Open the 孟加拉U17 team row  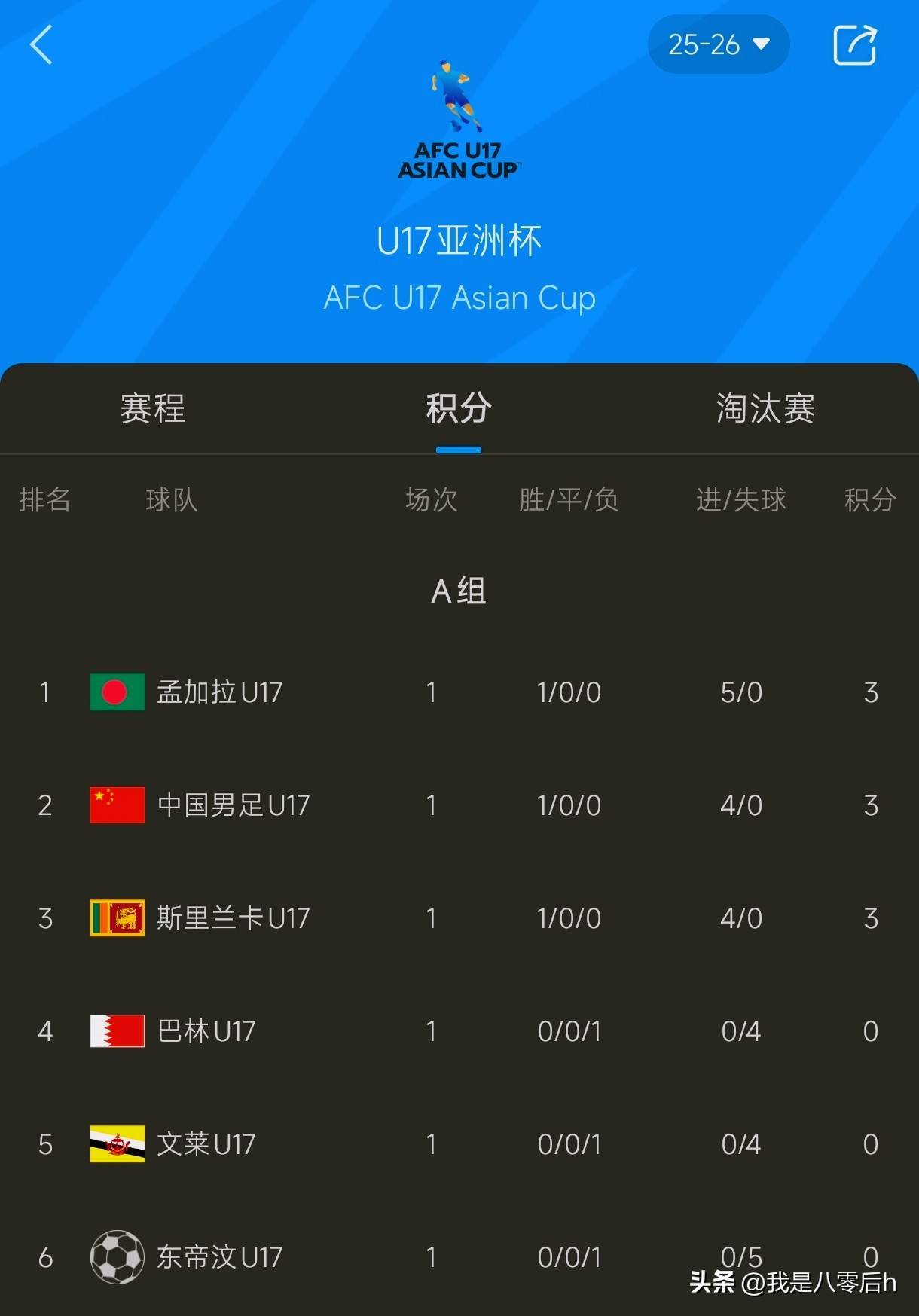click(219, 692)
